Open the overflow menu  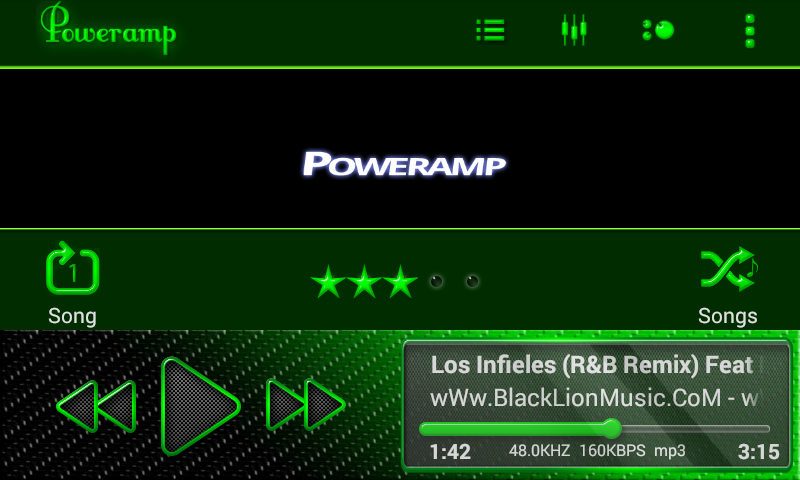point(749,30)
